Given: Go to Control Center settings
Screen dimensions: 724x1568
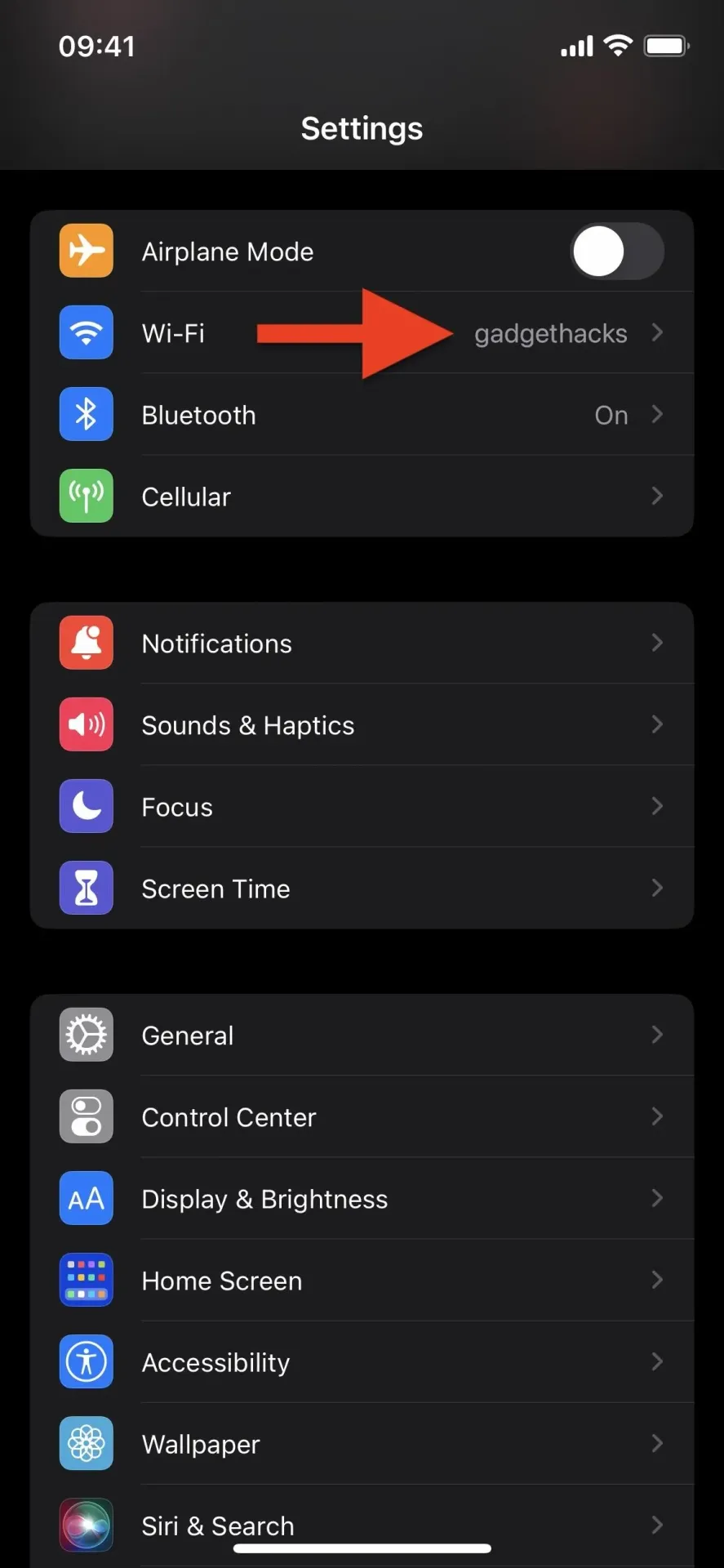Looking at the screenshot, I should point(362,1117).
